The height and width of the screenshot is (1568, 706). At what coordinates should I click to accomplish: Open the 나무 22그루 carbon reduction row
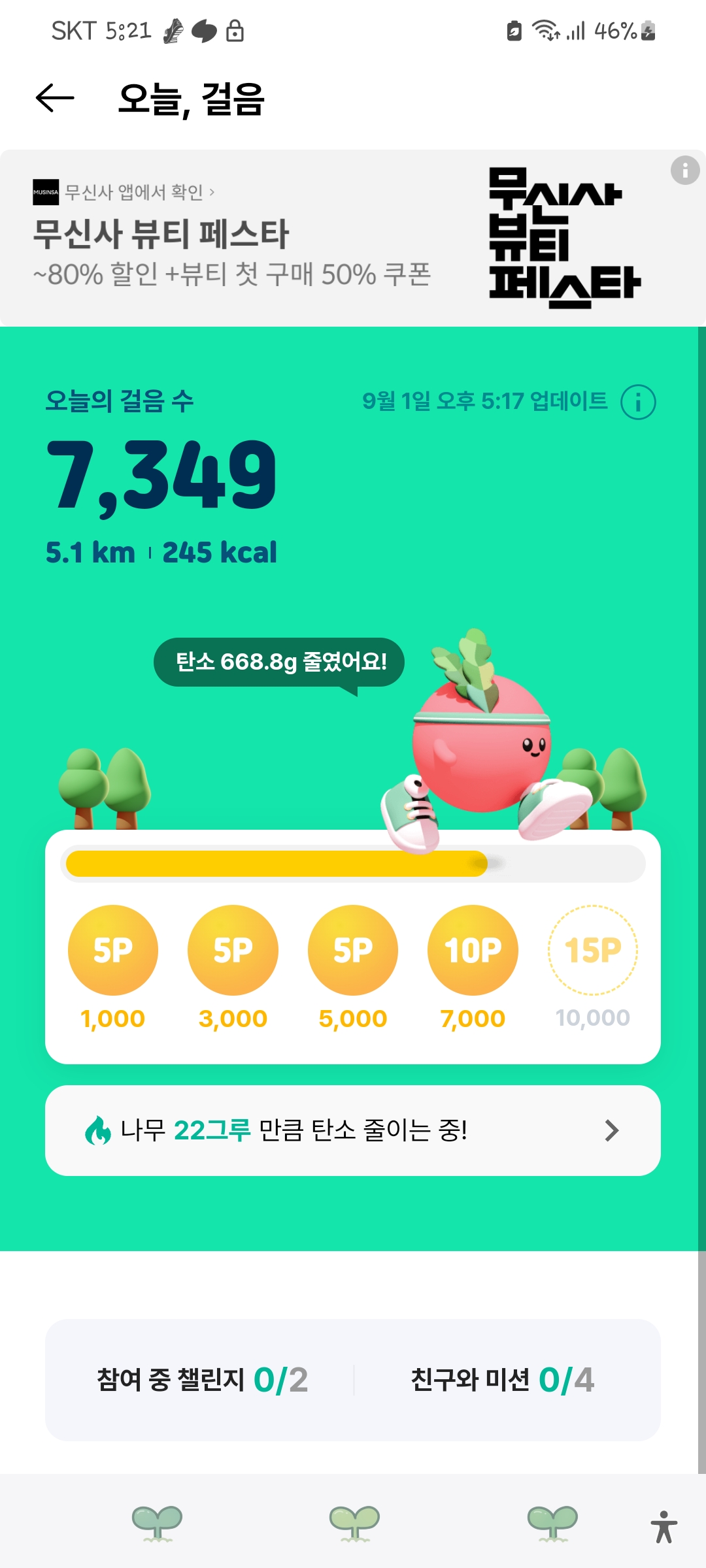tap(353, 1130)
